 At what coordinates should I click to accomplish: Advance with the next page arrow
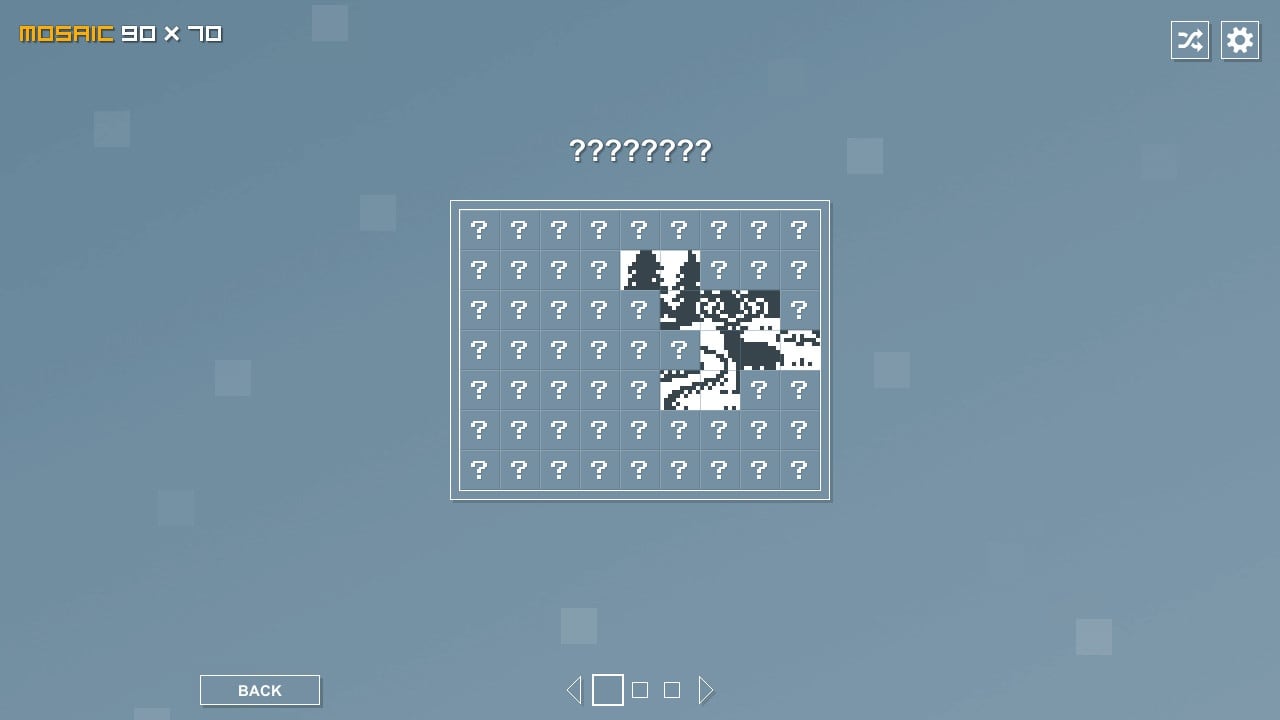(x=705, y=690)
